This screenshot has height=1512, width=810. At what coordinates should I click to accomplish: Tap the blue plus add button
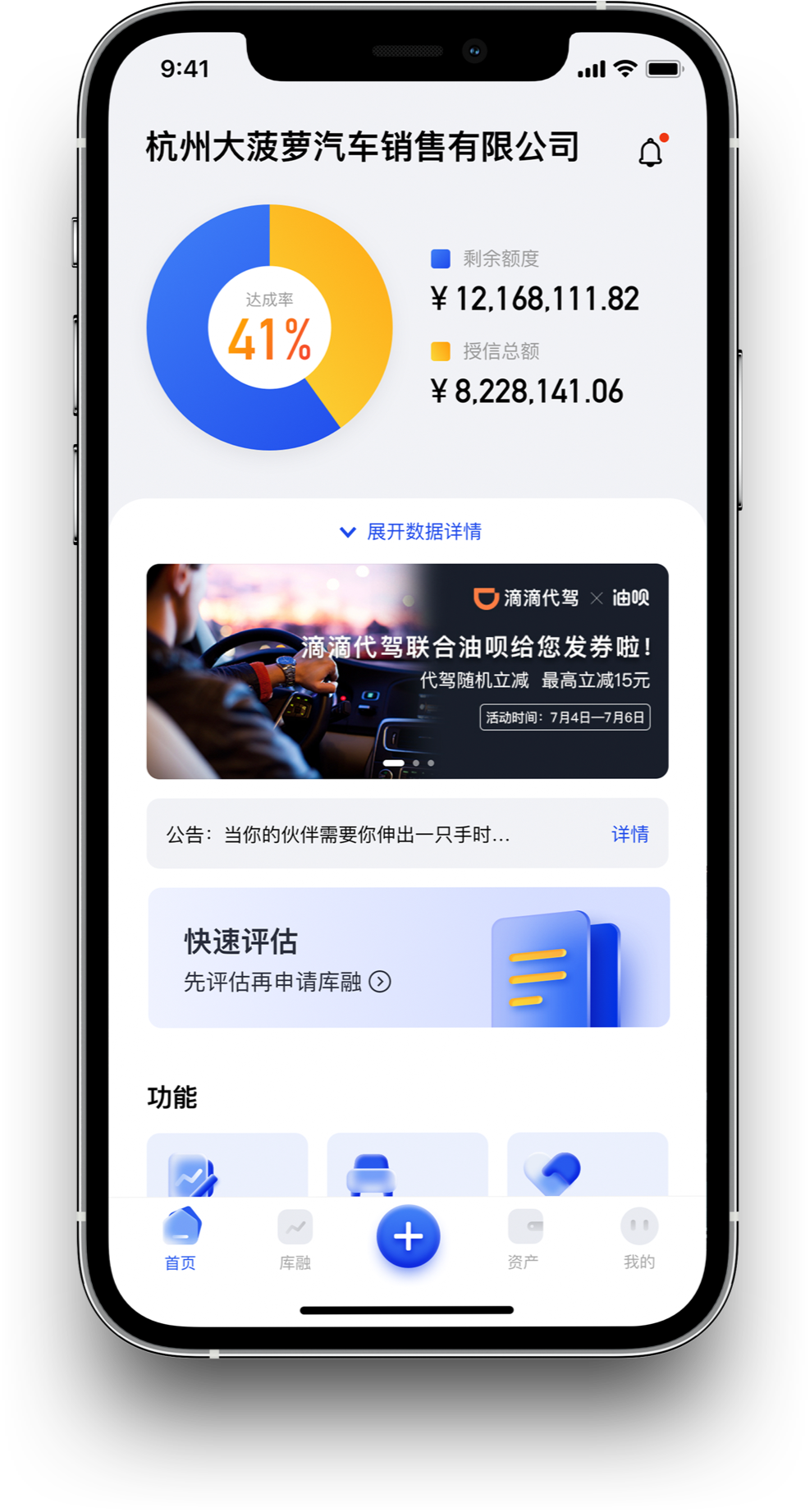coord(408,1236)
